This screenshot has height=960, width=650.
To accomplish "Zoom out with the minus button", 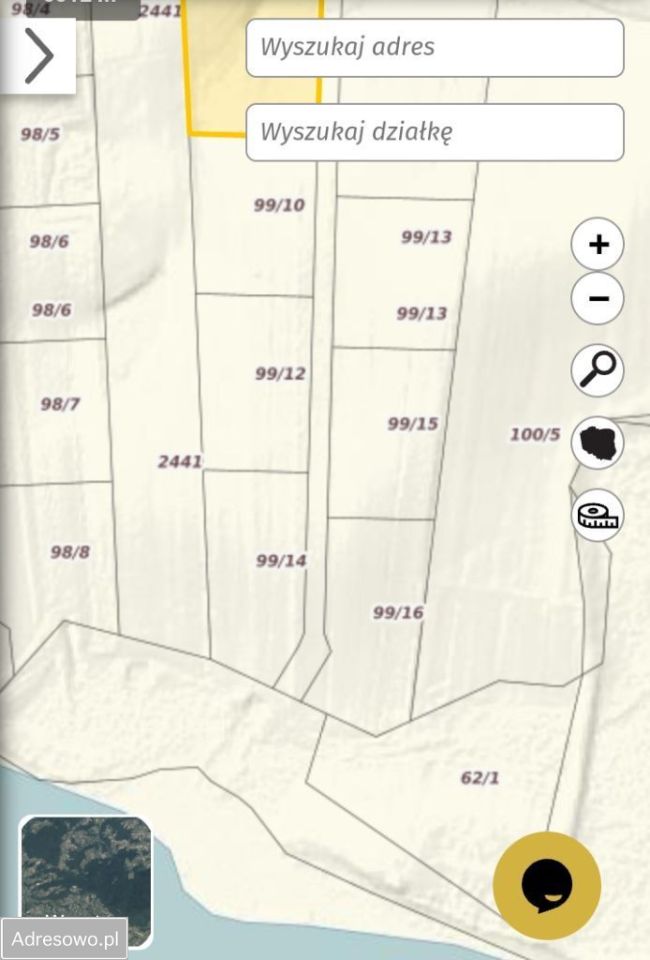I will [598, 298].
